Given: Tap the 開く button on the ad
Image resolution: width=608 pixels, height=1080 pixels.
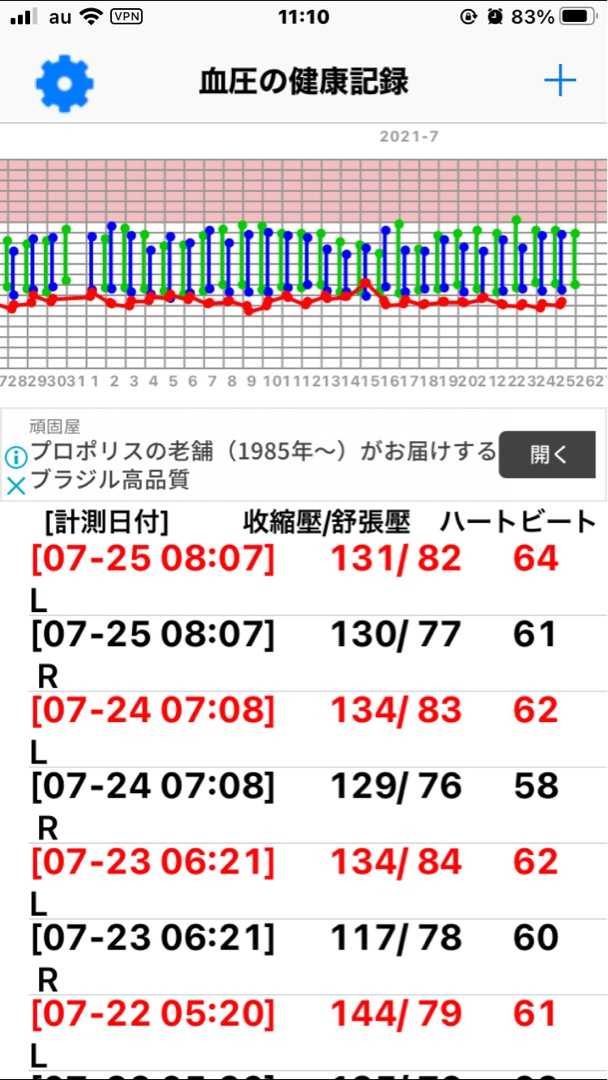Looking at the screenshot, I should pos(547,455).
